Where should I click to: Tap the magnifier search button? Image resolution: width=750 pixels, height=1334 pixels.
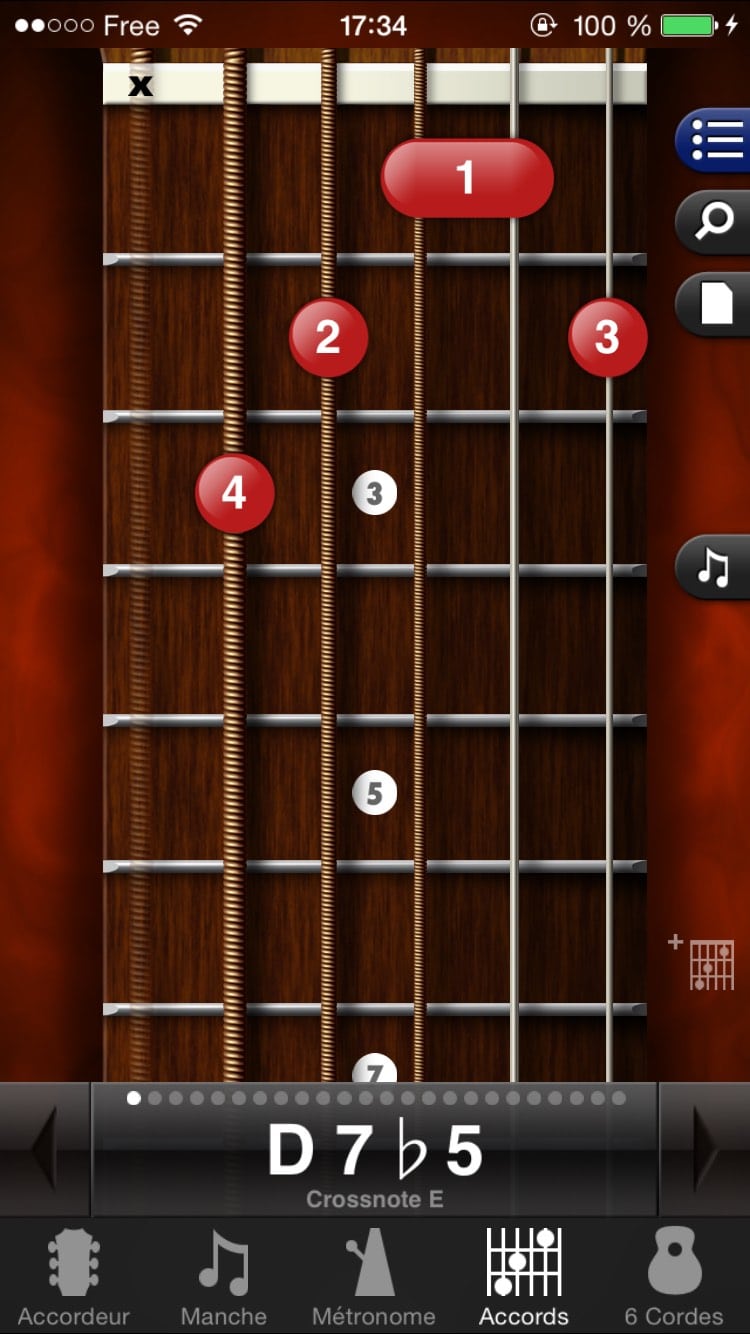pyautogui.click(x=714, y=222)
